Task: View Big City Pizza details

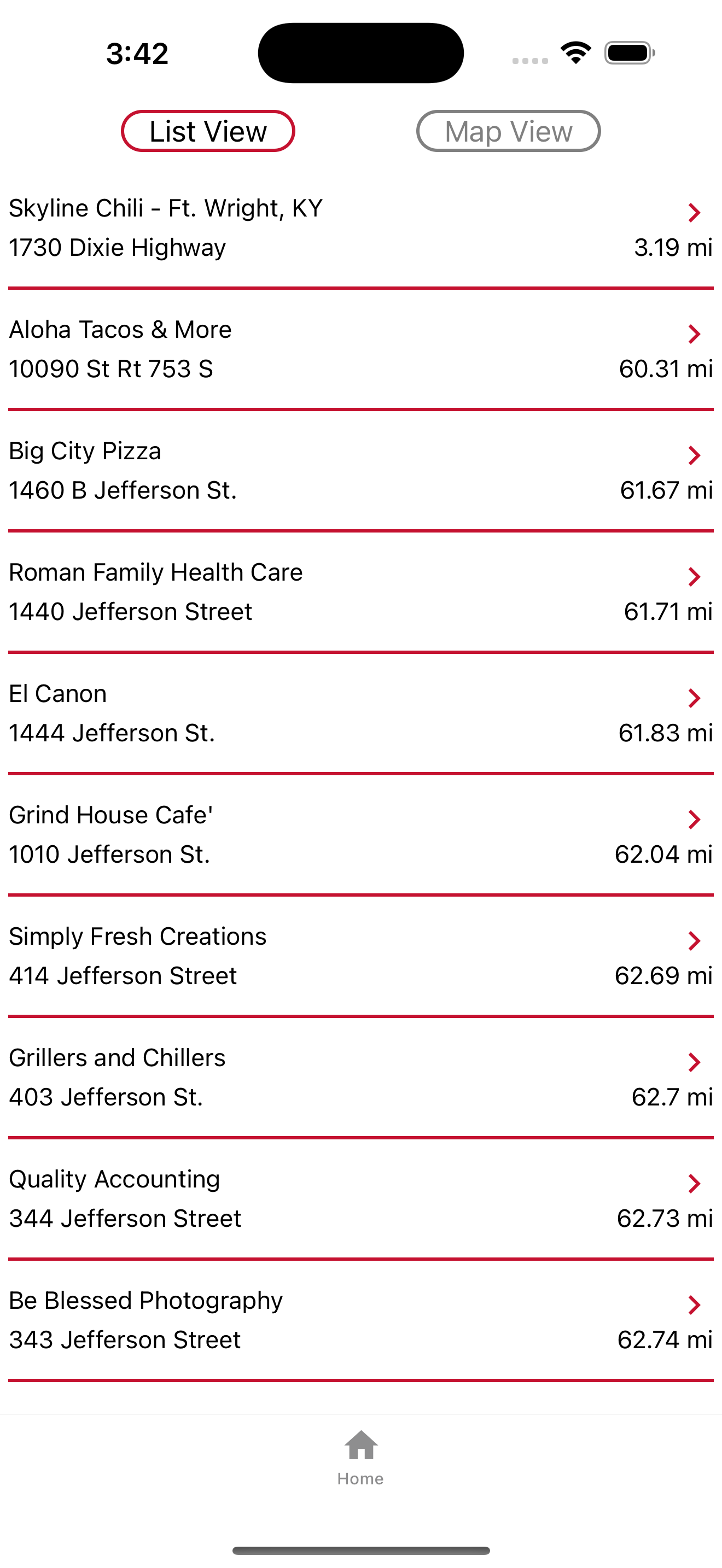Action: (x=360, y=470)
